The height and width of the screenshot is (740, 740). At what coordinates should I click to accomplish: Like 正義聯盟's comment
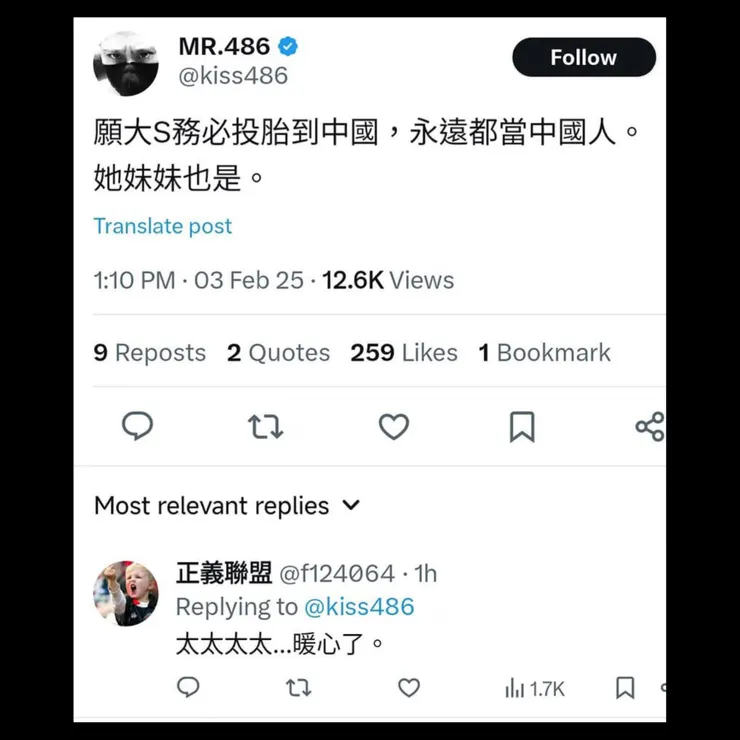click(x=409, y=688)
